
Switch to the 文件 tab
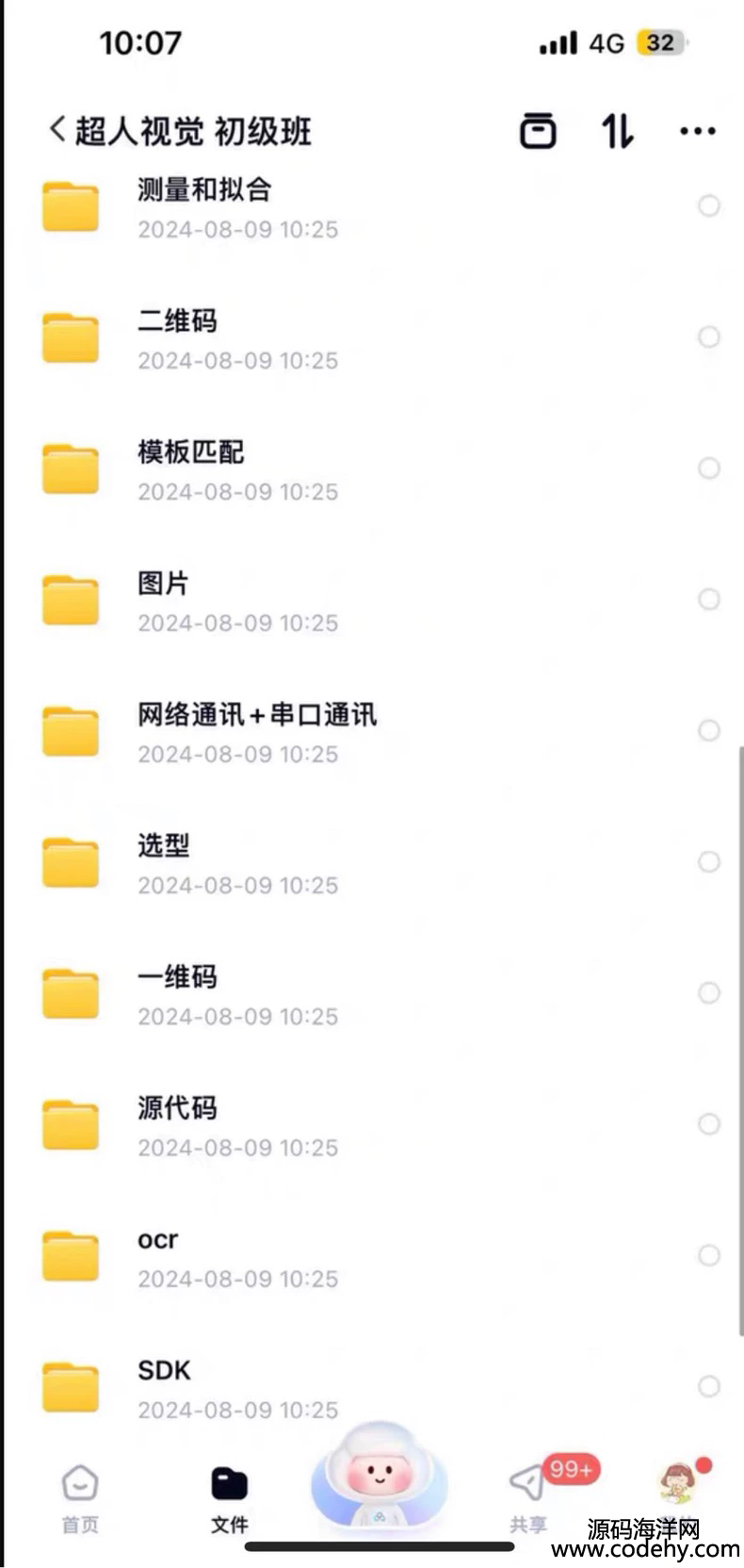[229, 1498]
